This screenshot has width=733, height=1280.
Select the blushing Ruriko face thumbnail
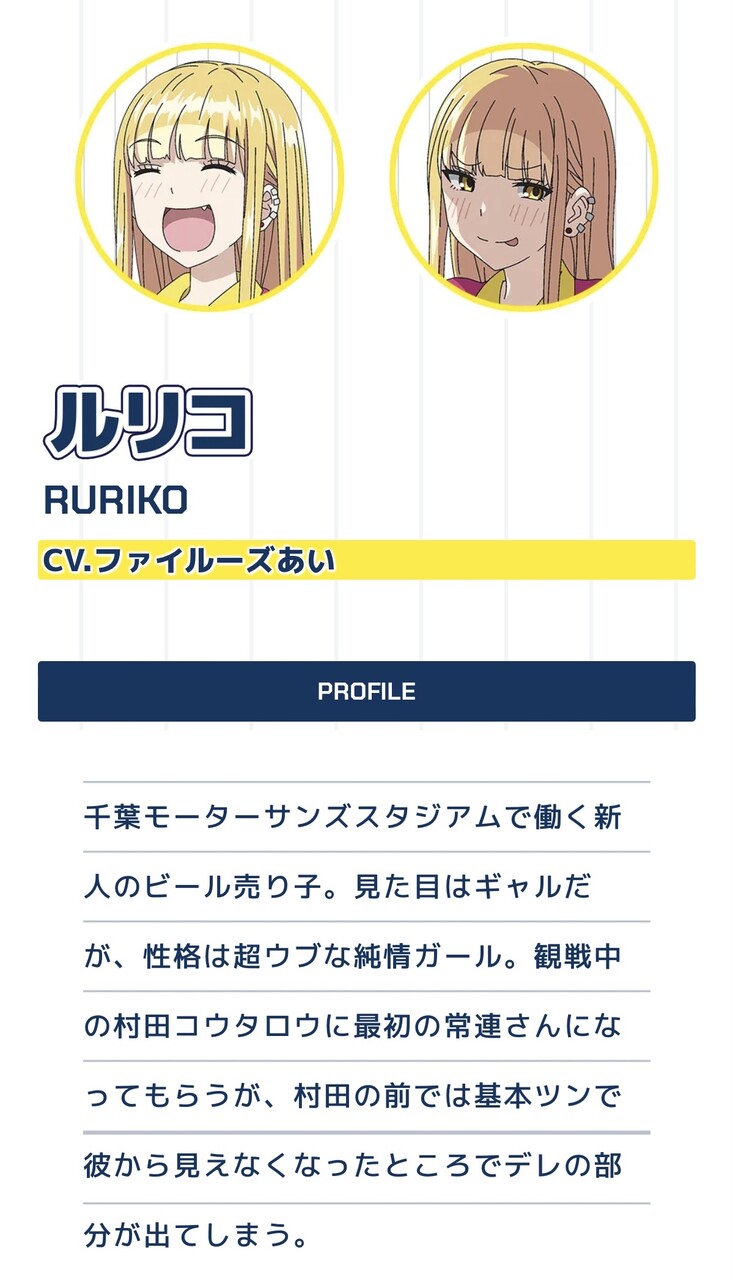coord(524,178)
